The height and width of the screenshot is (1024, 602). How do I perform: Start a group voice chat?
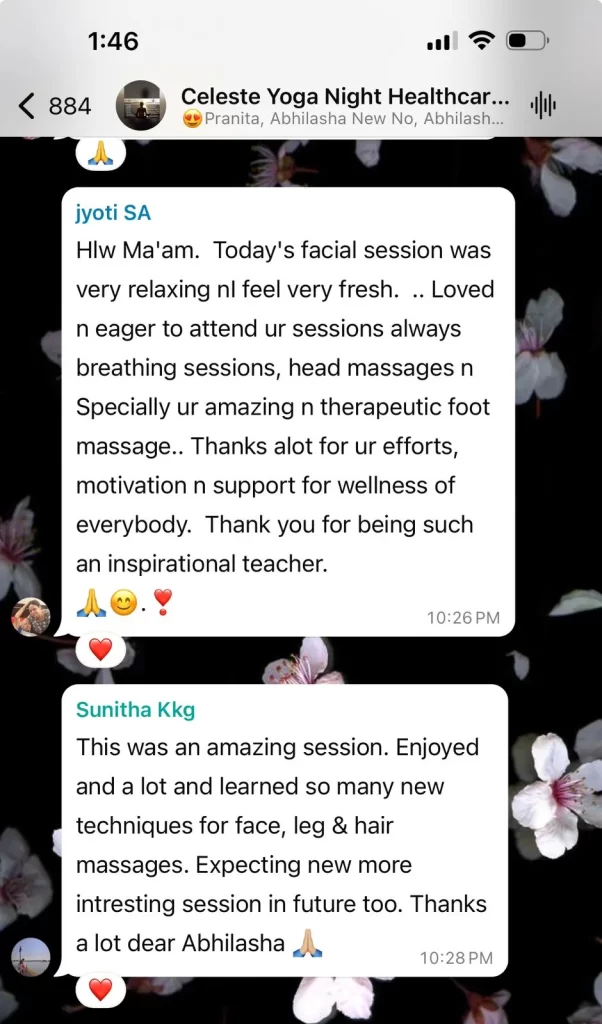click(x=543, y=105)
